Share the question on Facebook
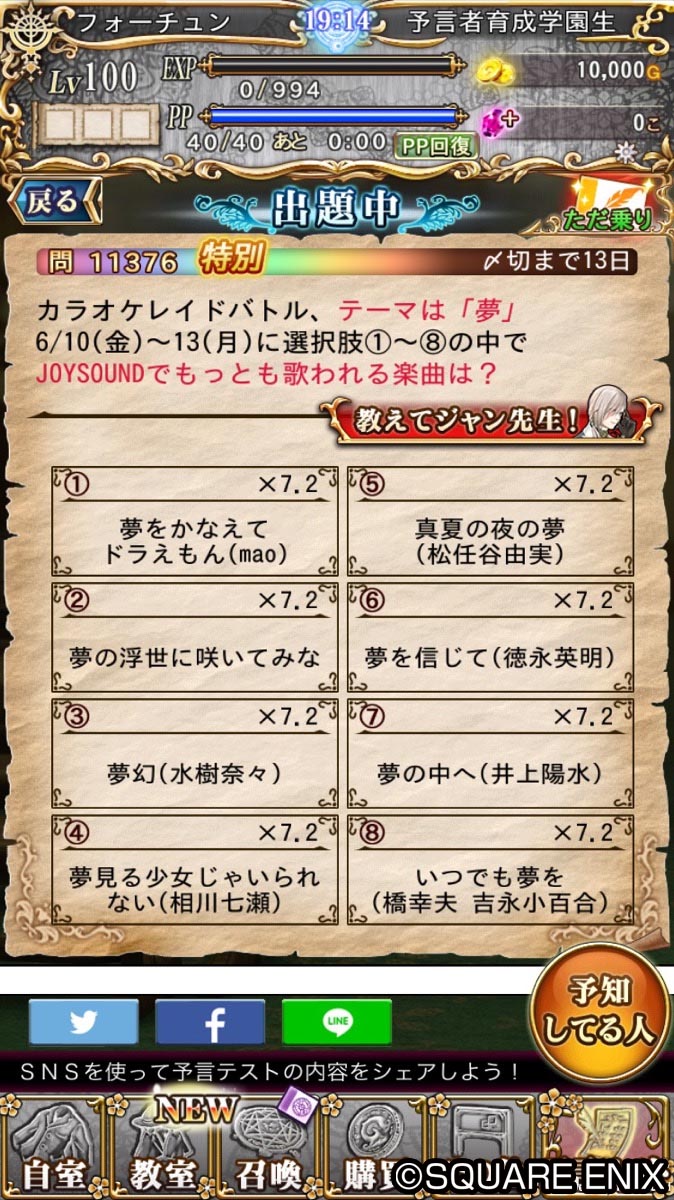The image size is (674, 1200). pos(210,1021)
